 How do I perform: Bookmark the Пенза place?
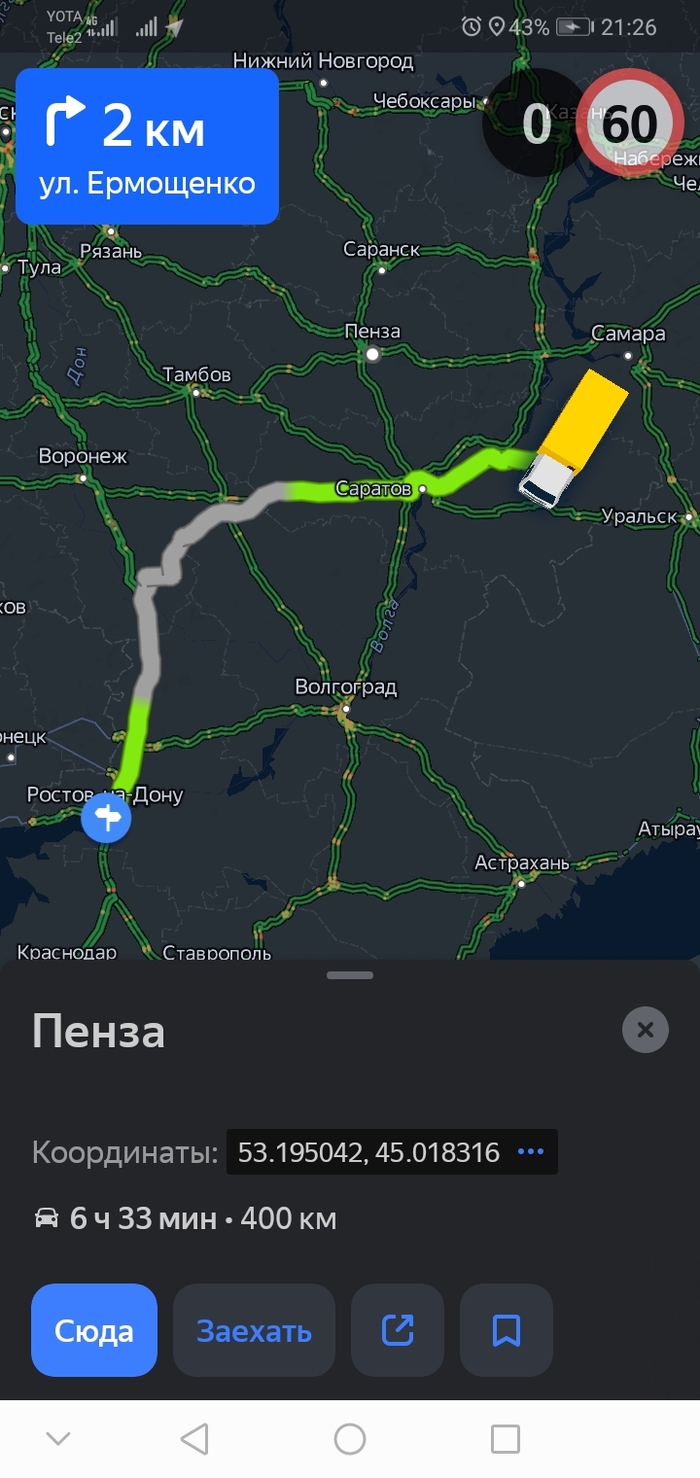click(x=506, y=1331)
